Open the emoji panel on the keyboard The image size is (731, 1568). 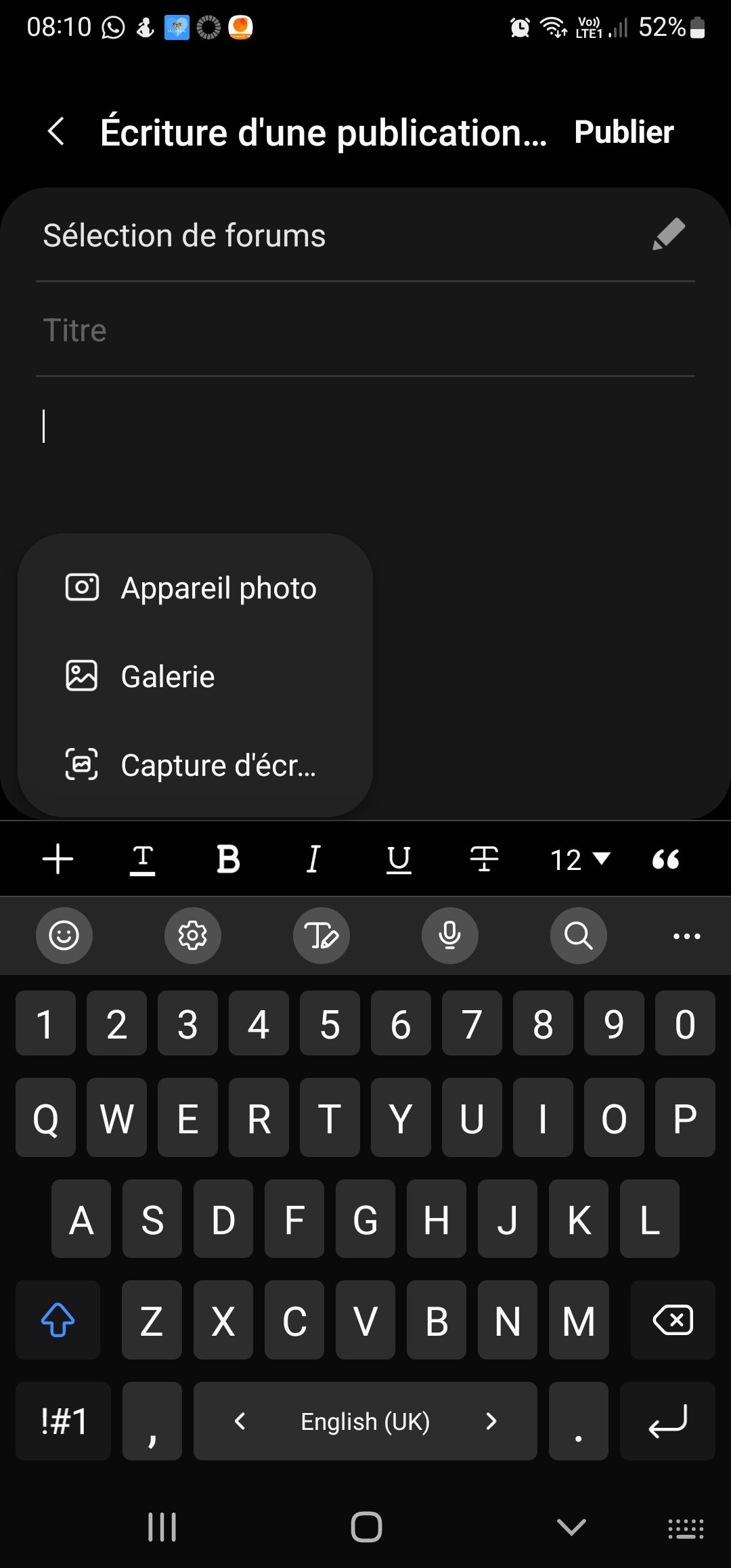point(64,936)
